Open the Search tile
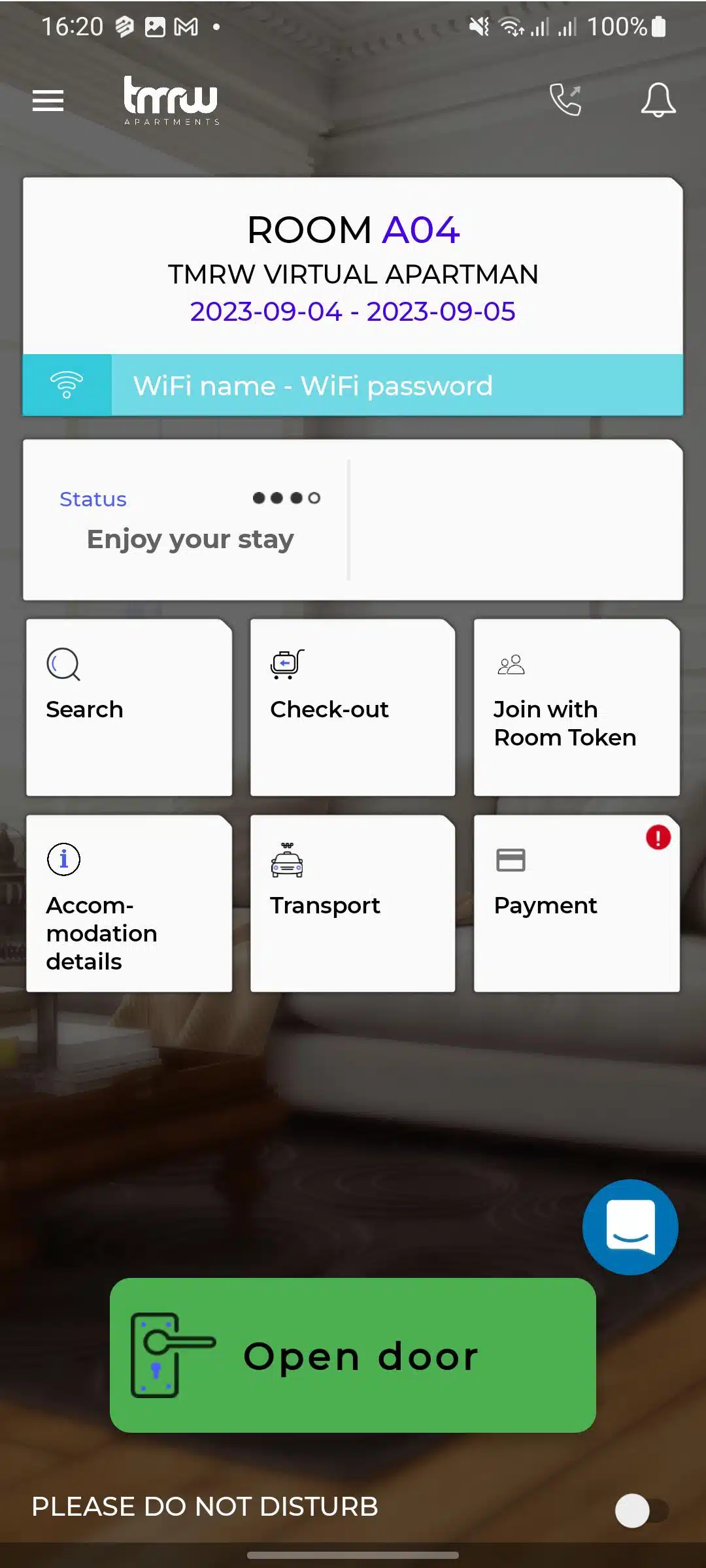Image resolution: width=706 pixels, height=1568 pixels. point(129,708)
